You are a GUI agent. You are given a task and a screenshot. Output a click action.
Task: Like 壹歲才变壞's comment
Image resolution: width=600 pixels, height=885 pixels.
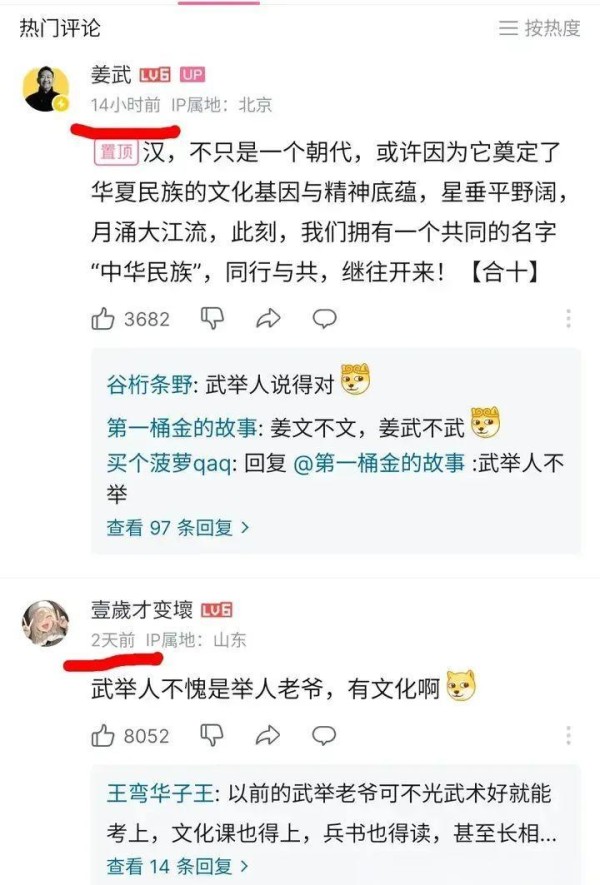click(104, 736)
